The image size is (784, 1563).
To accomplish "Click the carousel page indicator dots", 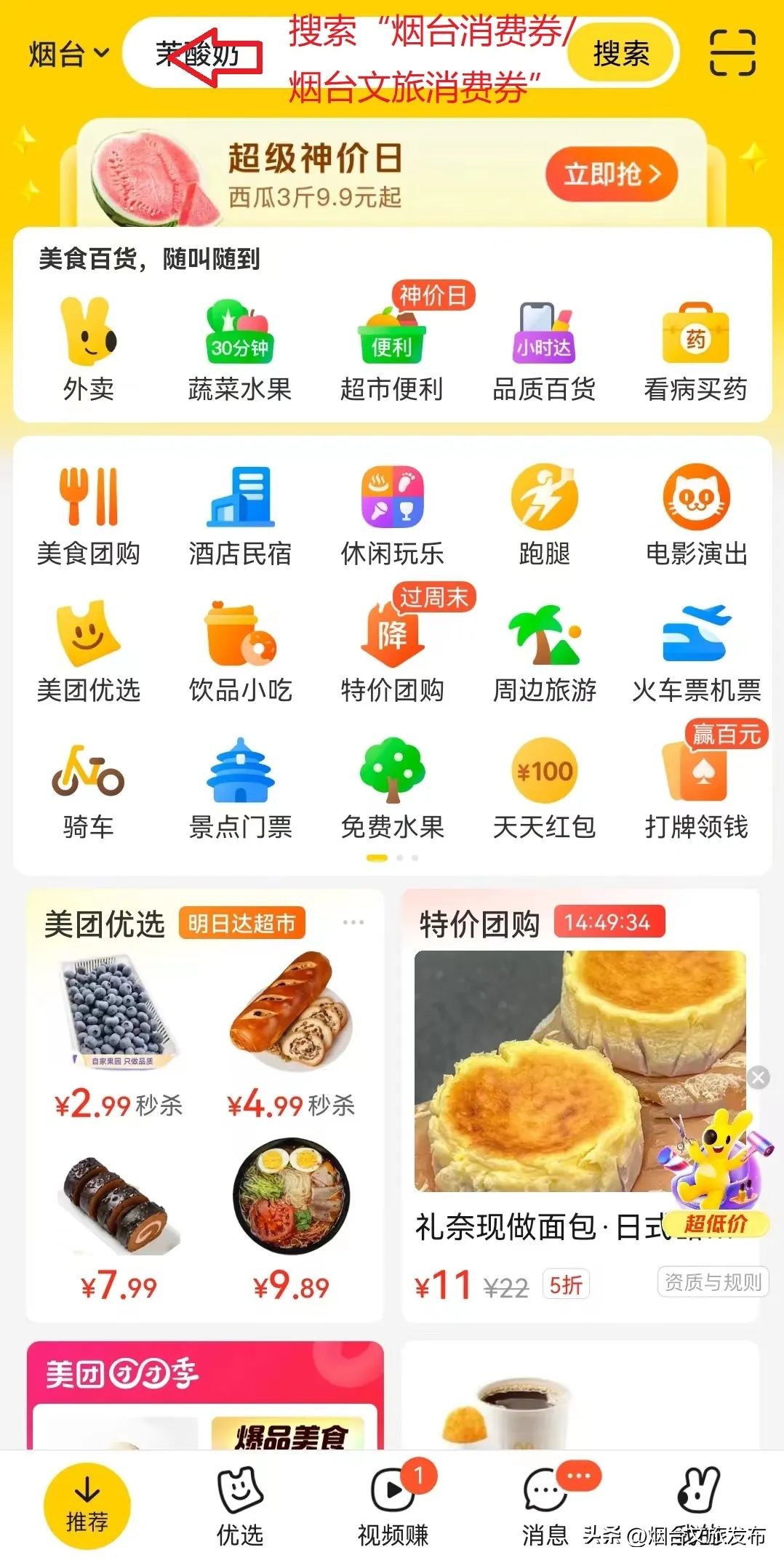I will (x=391, y=858).
